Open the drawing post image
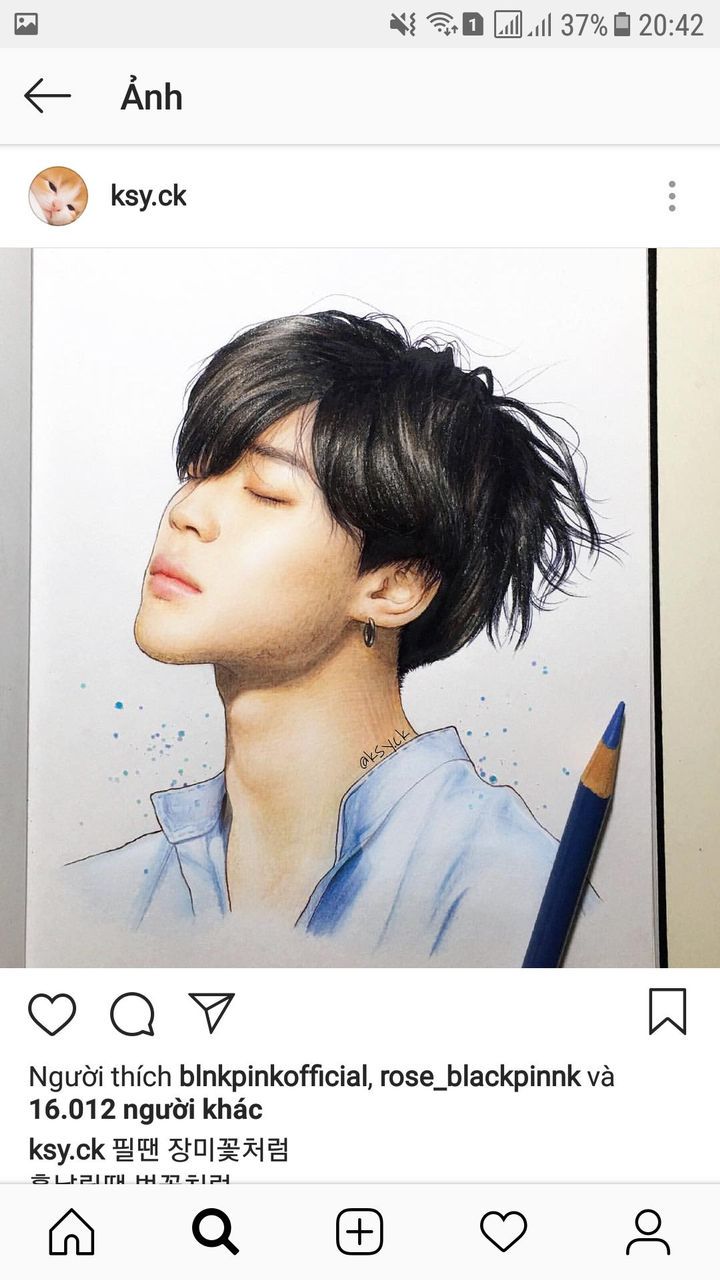Screen dimensions: 720x1280 (x=360, y=608)
